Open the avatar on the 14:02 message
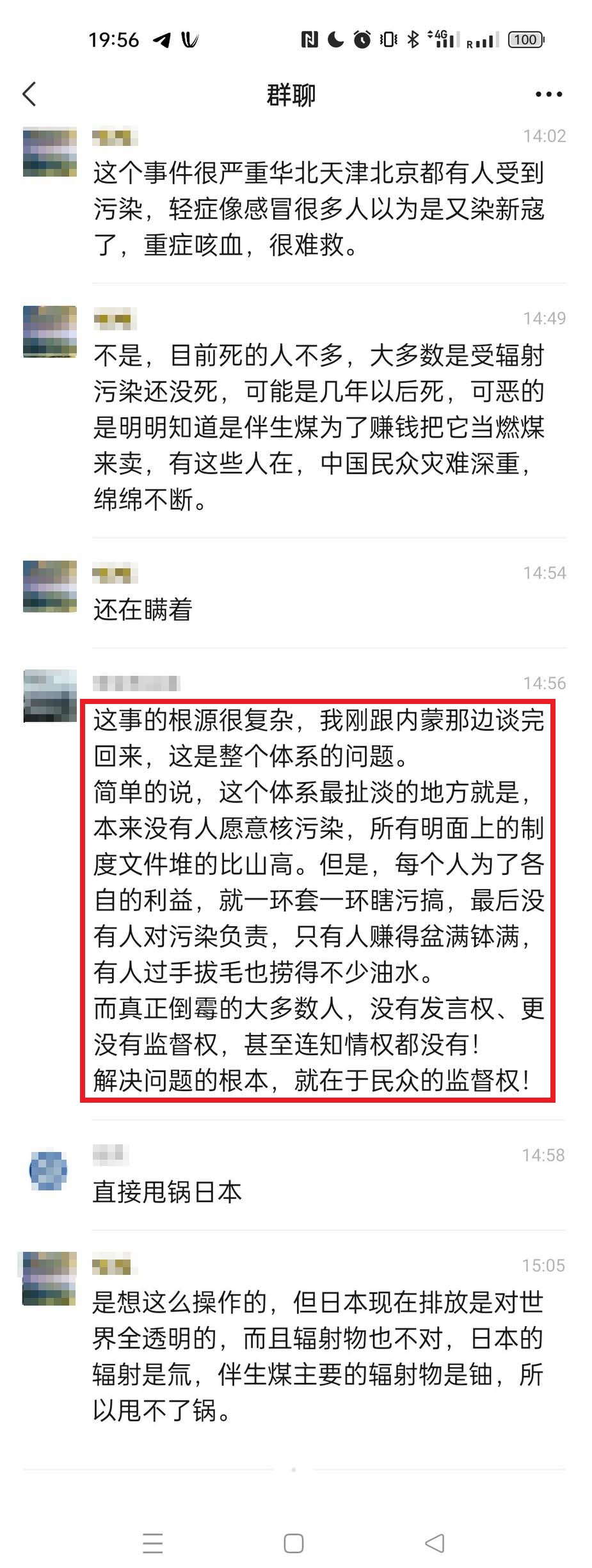This screenshot has width=592, height=1568. point(50,152)
